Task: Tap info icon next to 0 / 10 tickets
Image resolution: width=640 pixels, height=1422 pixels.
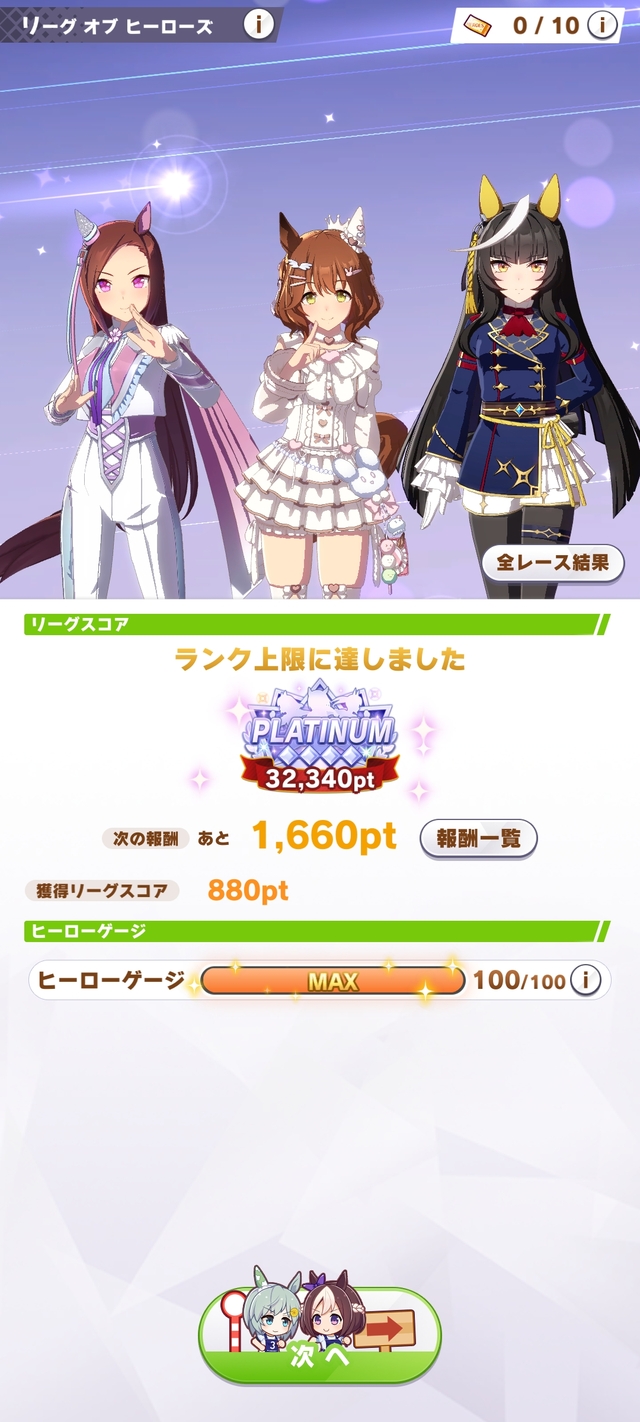Action: 601,25
